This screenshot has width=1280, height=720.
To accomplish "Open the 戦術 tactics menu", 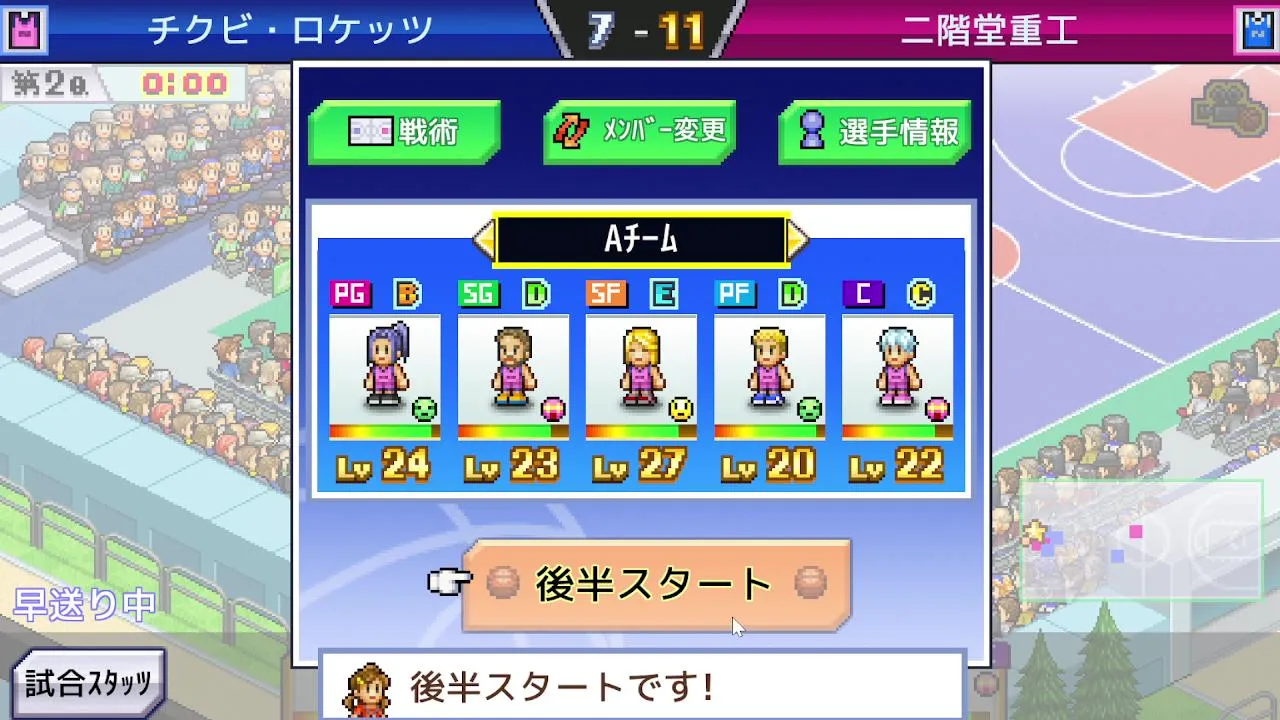I will coord(404,131).
